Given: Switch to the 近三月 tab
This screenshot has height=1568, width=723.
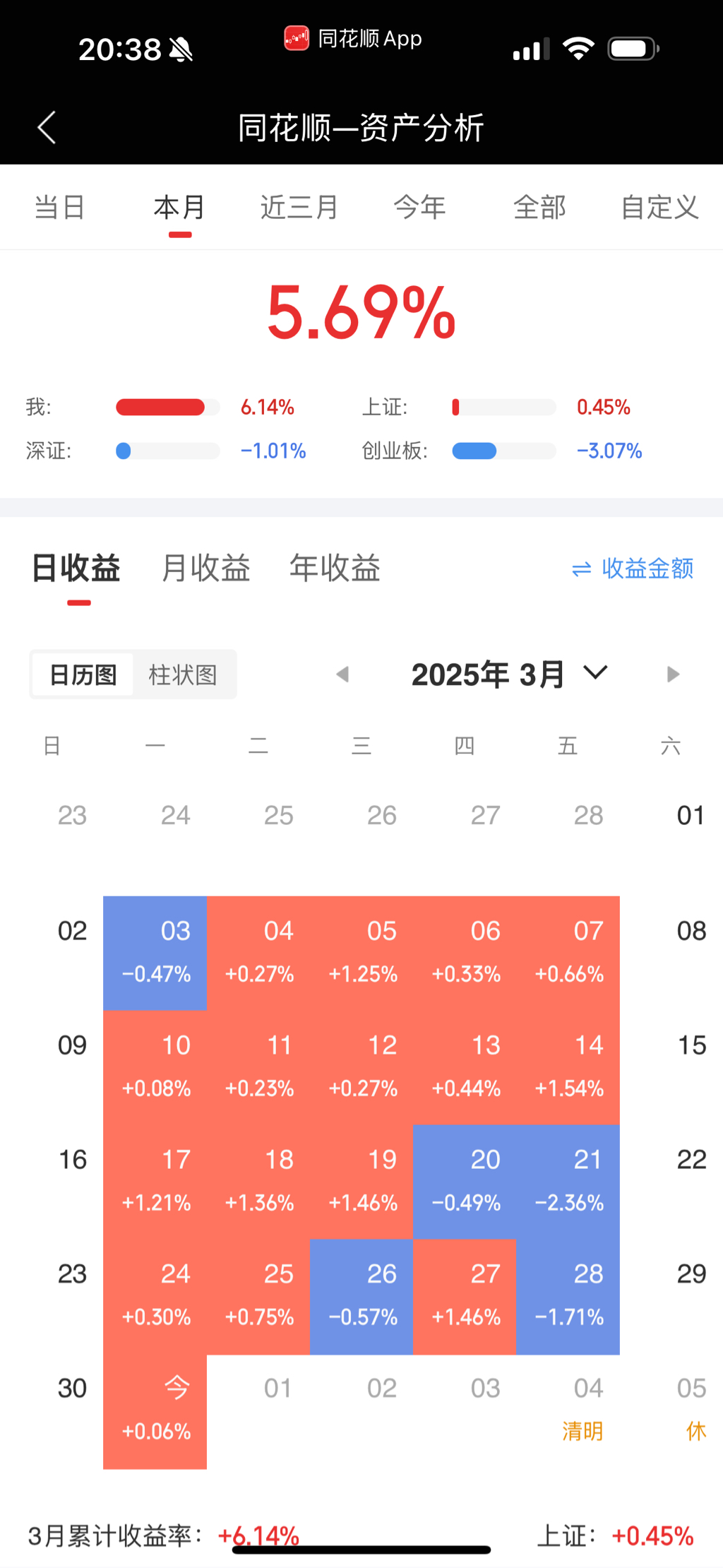Looking at the screenshot, I should pos(299,208).
